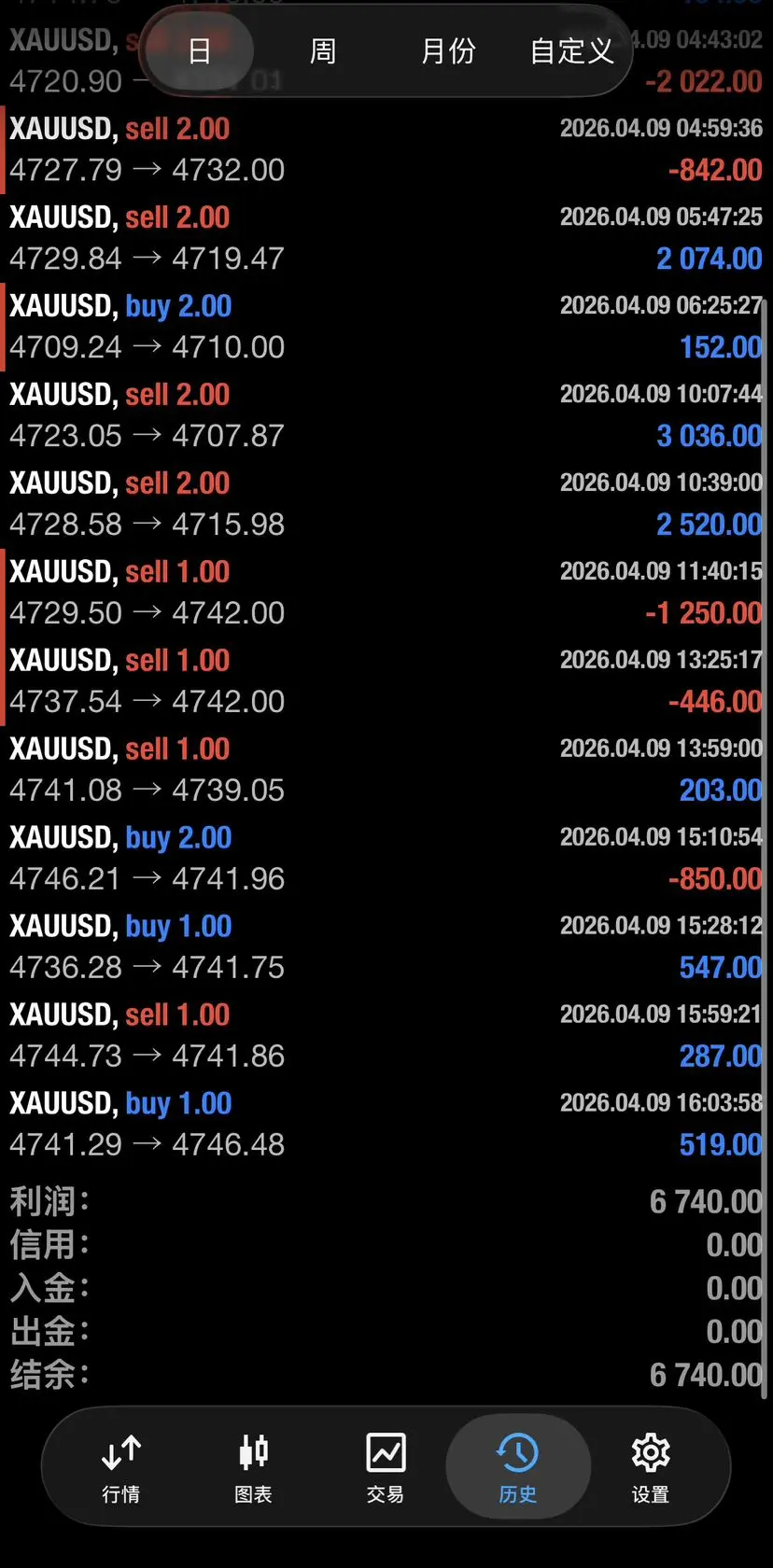
Task: Select the 周 (week) period filter
Action: click(322, 51)
